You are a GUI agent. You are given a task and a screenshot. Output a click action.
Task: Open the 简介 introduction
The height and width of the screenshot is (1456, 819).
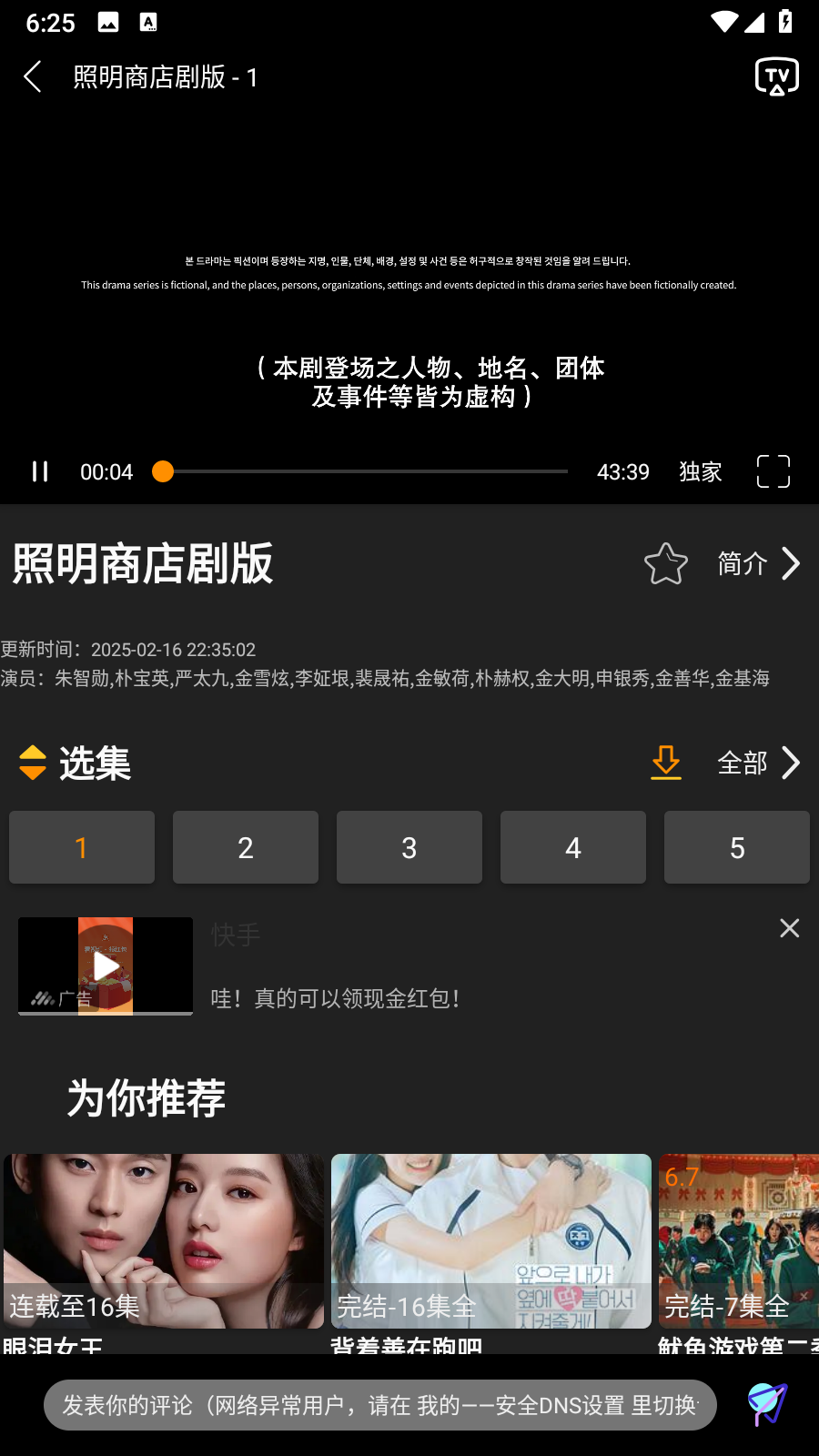[x=757, y=564]
